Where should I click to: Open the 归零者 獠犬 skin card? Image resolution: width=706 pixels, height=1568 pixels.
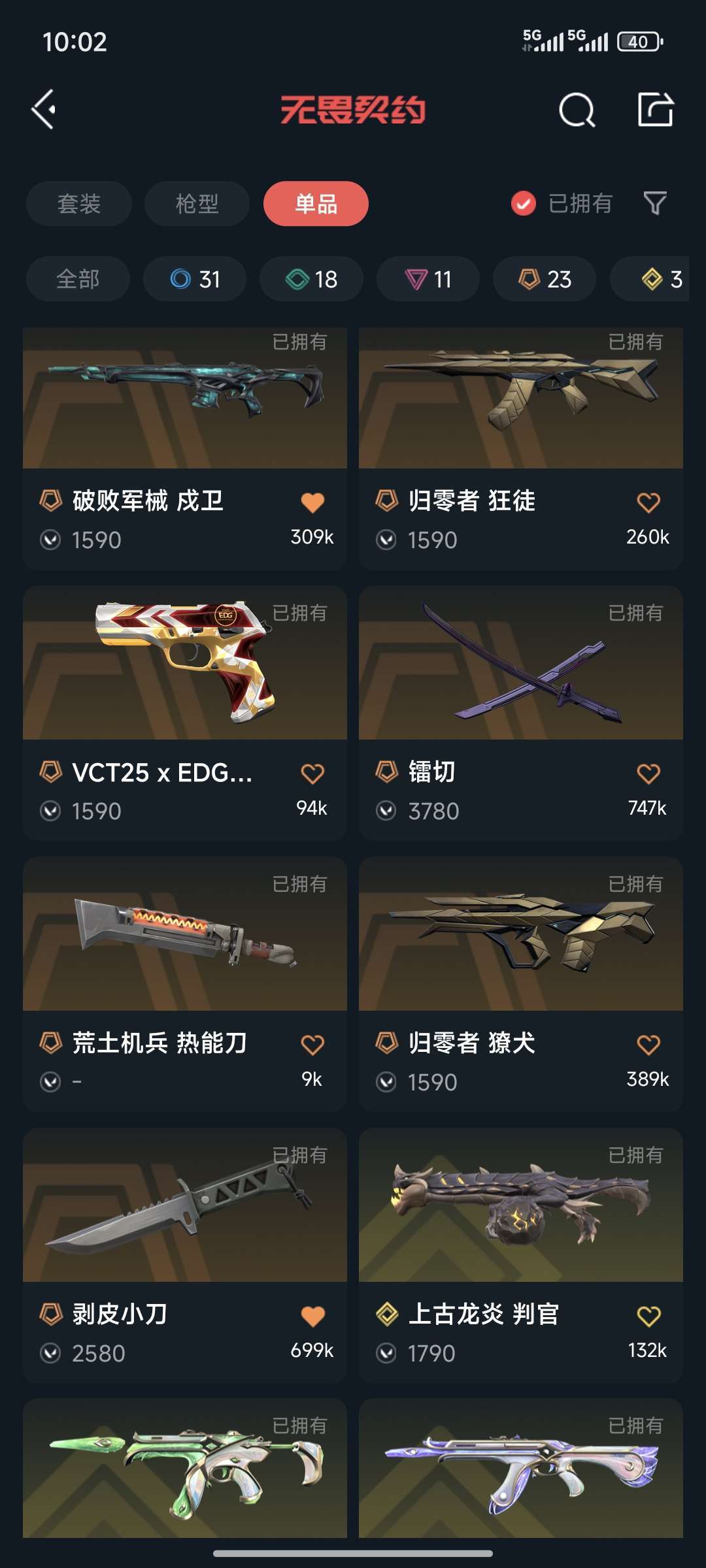coord(521,984)
